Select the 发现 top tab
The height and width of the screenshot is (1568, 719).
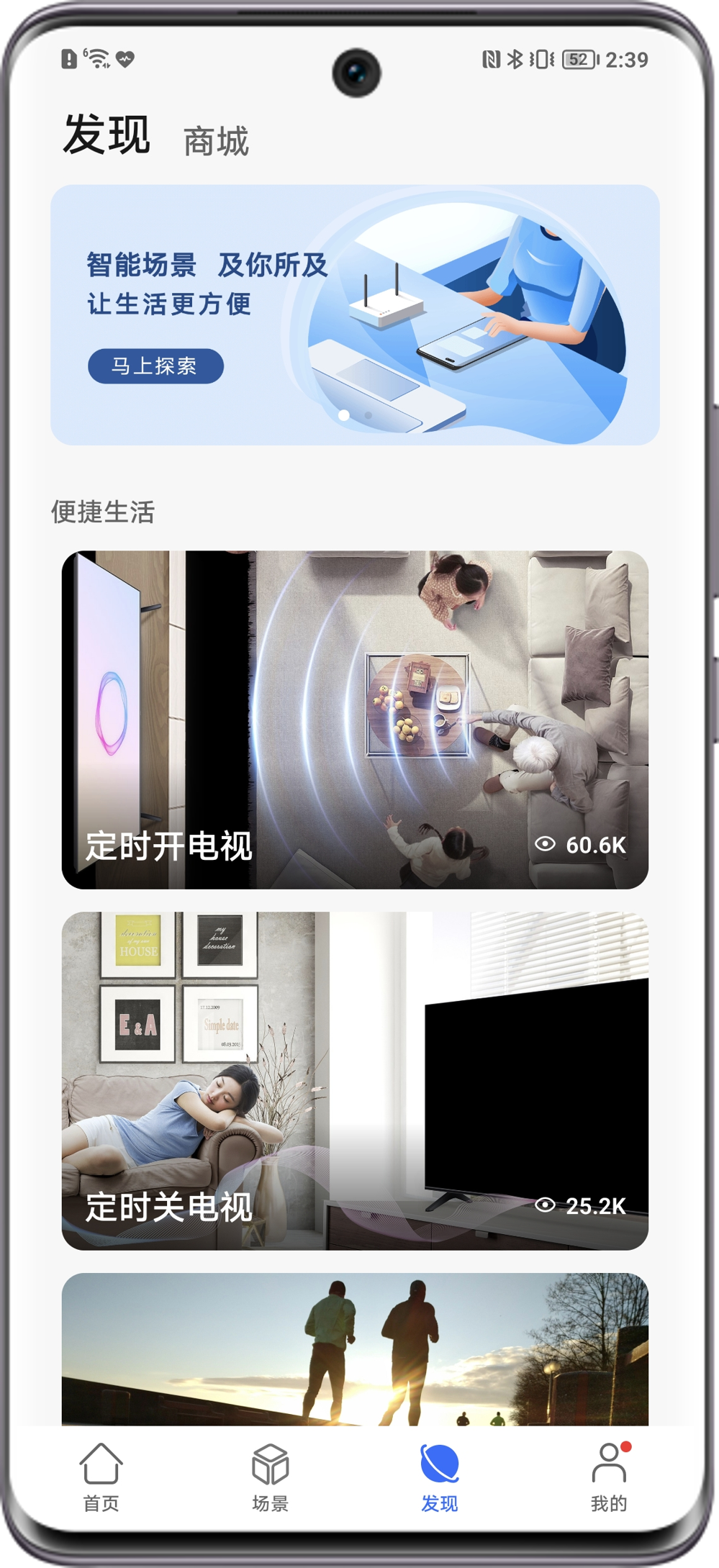point(107,135)
